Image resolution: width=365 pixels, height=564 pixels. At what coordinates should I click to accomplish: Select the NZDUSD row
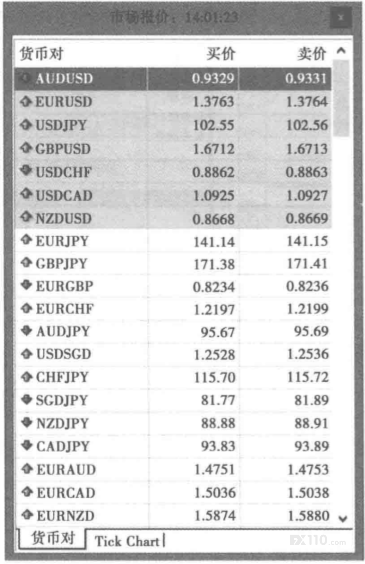(x=173, y=218)
